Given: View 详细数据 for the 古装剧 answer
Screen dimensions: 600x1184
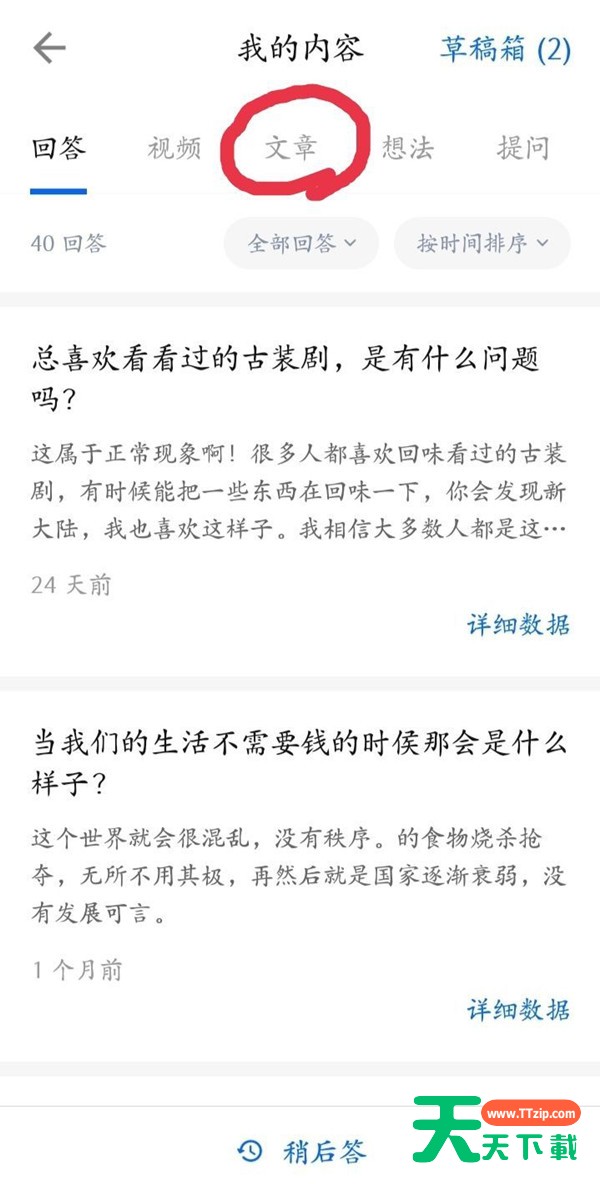Looking at the screenshot, I should pos(518,625).
